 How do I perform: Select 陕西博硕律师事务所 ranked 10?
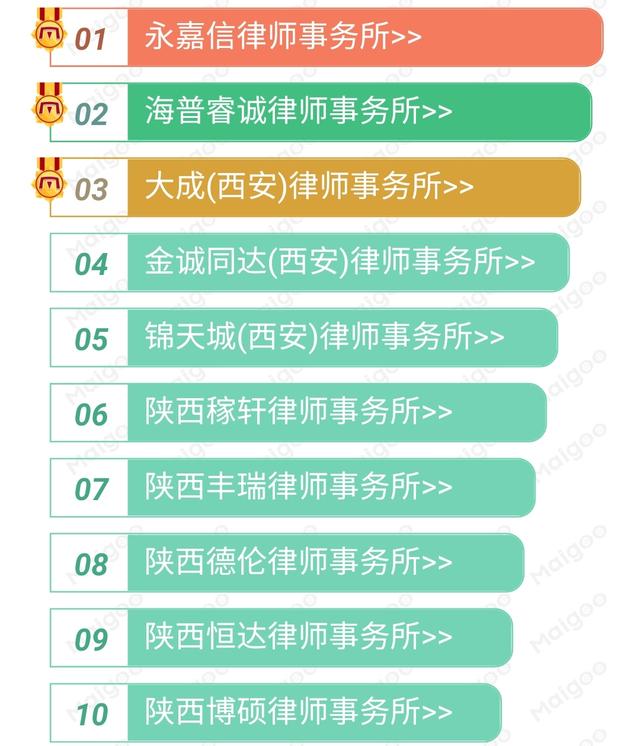tap(275, 712)
